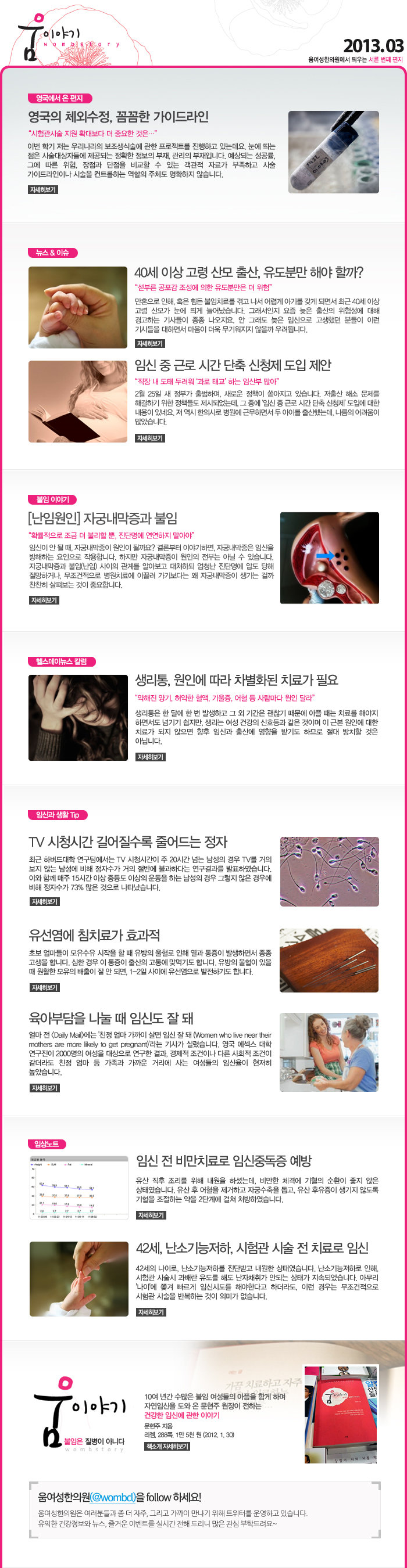Open 자세히보기 for 자궁내막증과 불임 article

pyautogui.click(x=44, y=600)
